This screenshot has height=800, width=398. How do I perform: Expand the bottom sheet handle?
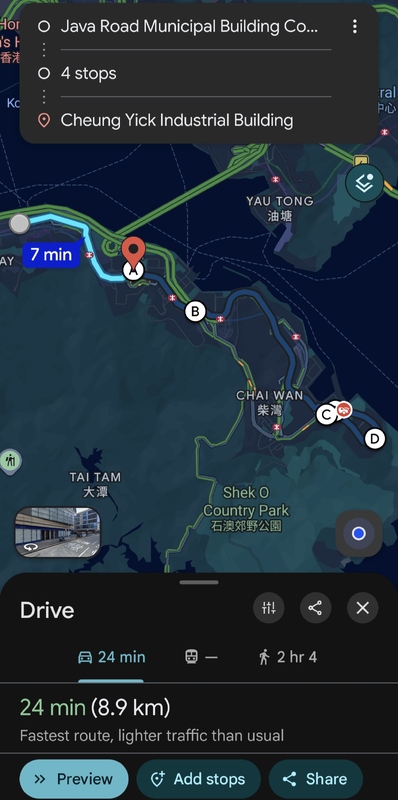tap(199, 582)
